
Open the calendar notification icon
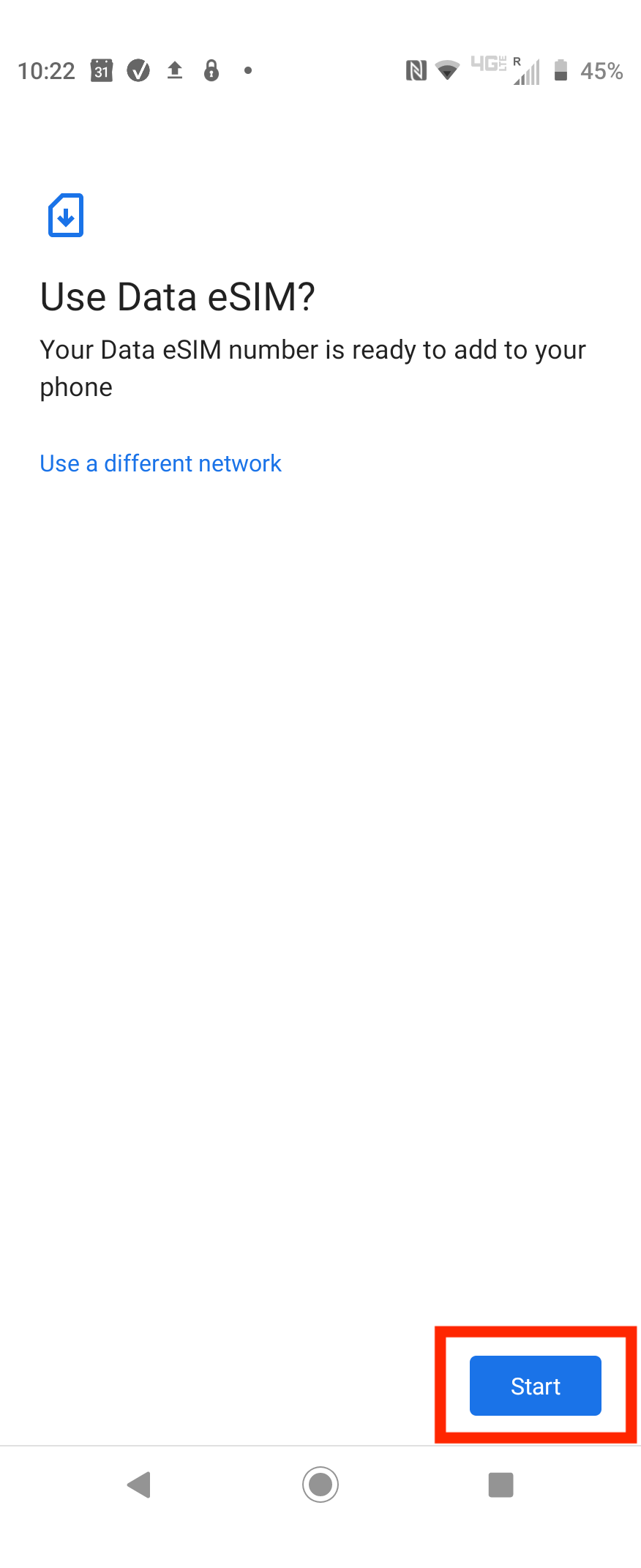pos(102,70)
